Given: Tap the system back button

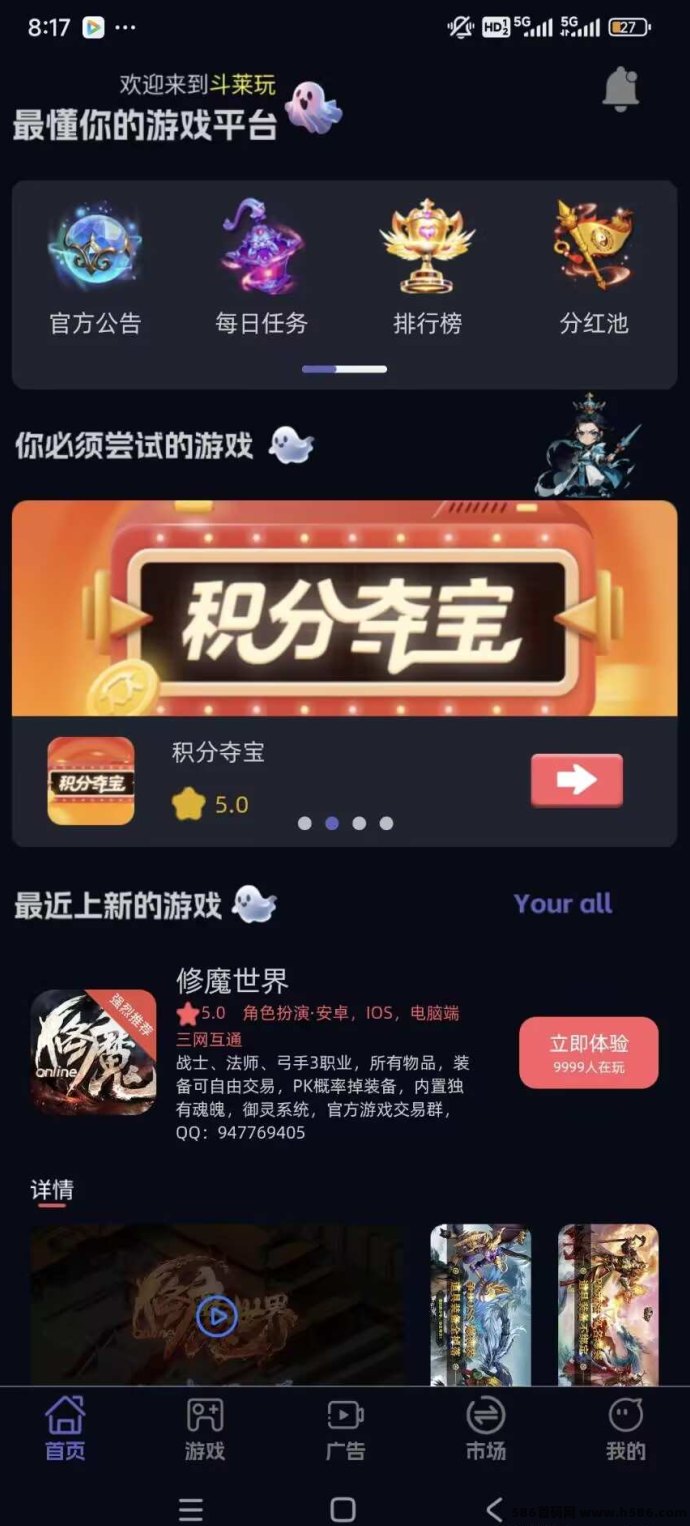Looking at the screenshot, I should coord(493,1508).
